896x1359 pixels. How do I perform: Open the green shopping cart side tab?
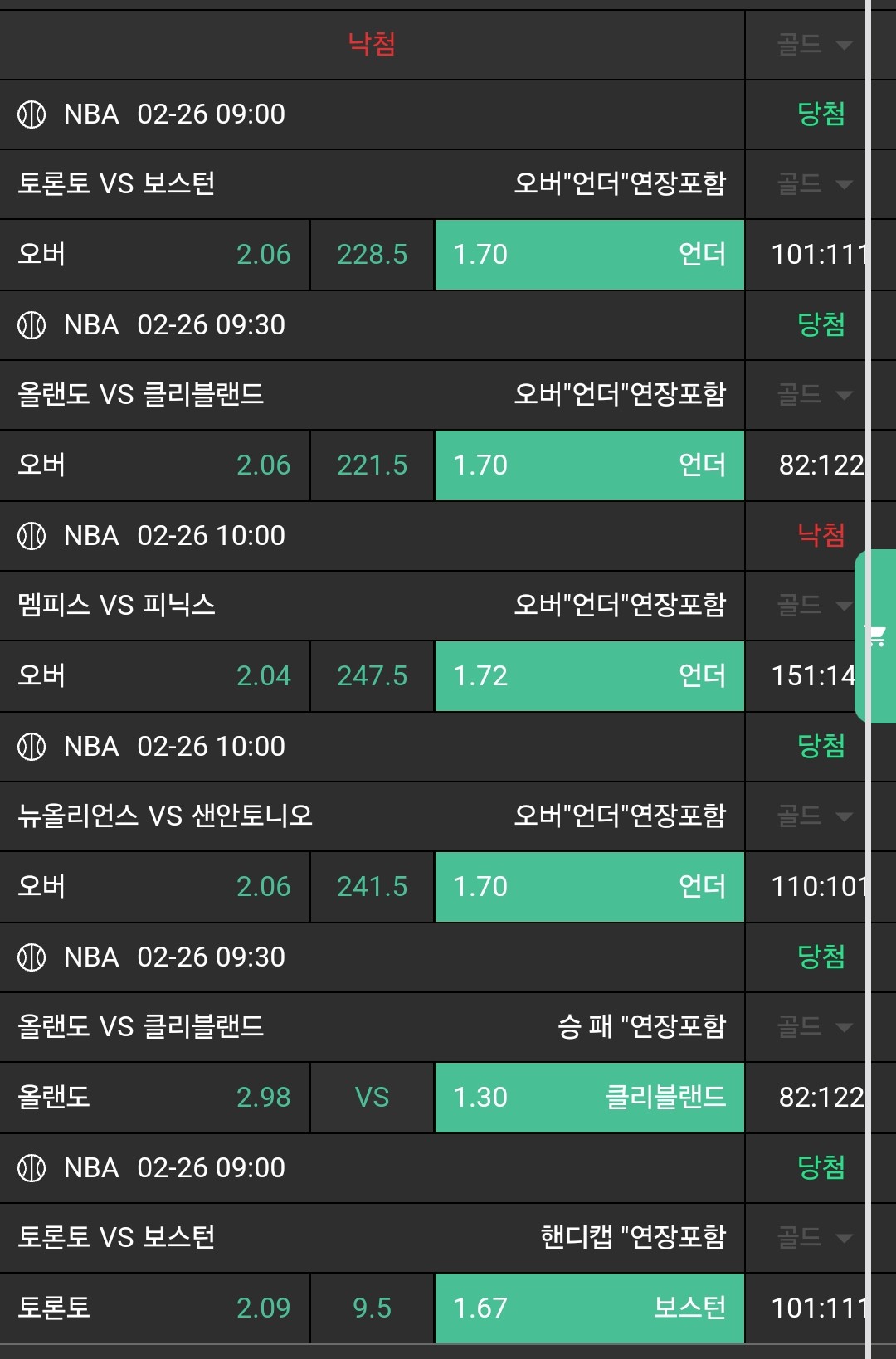tap(876, 636)
